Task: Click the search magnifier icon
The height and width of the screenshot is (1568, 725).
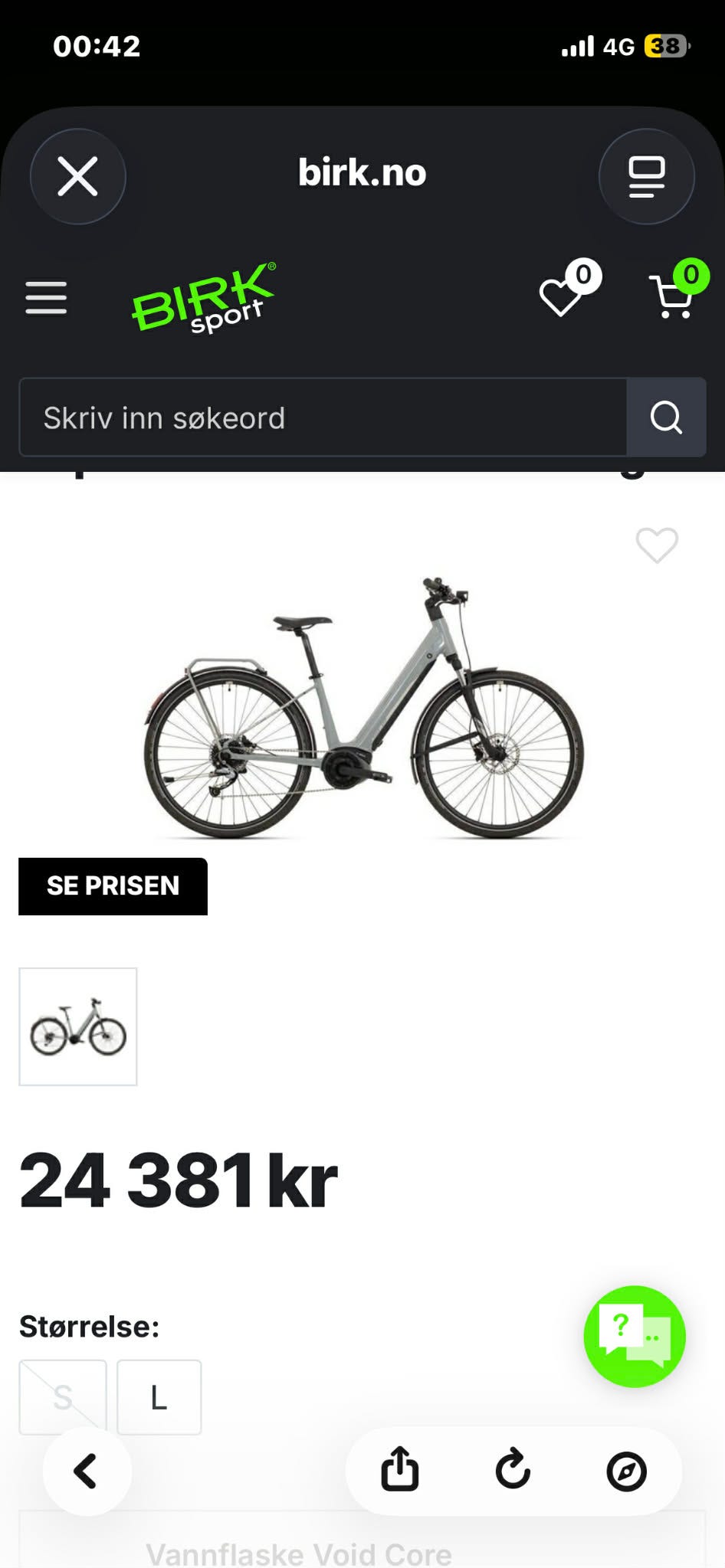Action: point(665,417)
